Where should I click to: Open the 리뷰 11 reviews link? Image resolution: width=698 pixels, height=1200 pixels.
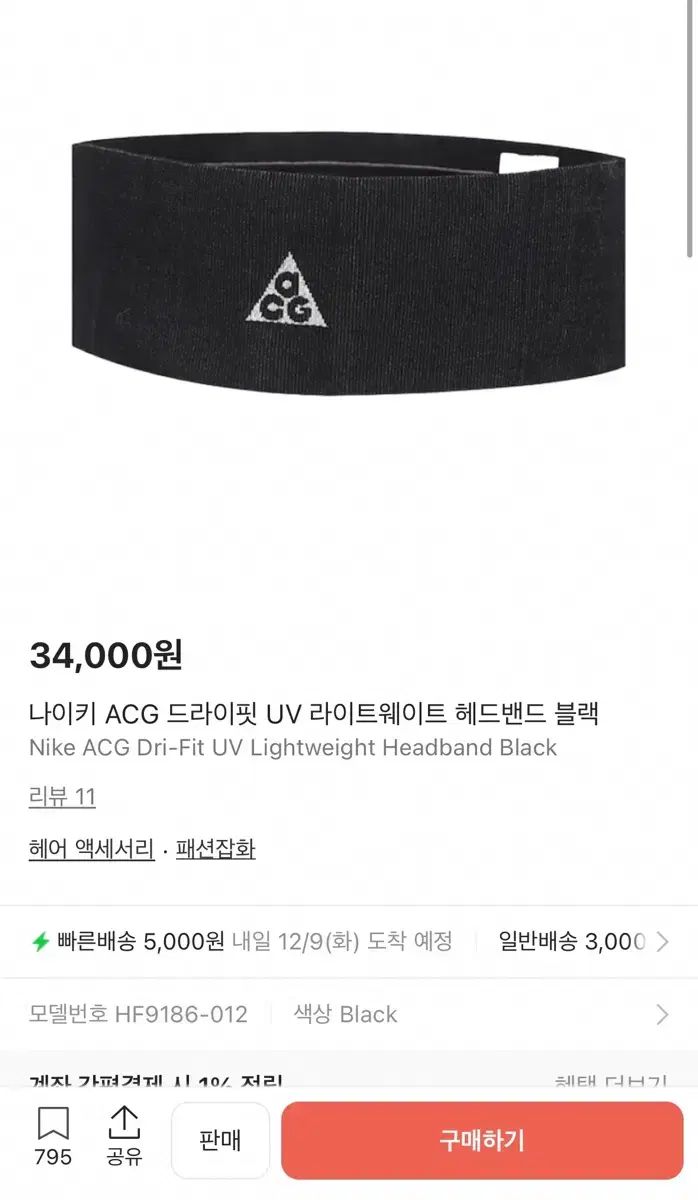(62, 797)
